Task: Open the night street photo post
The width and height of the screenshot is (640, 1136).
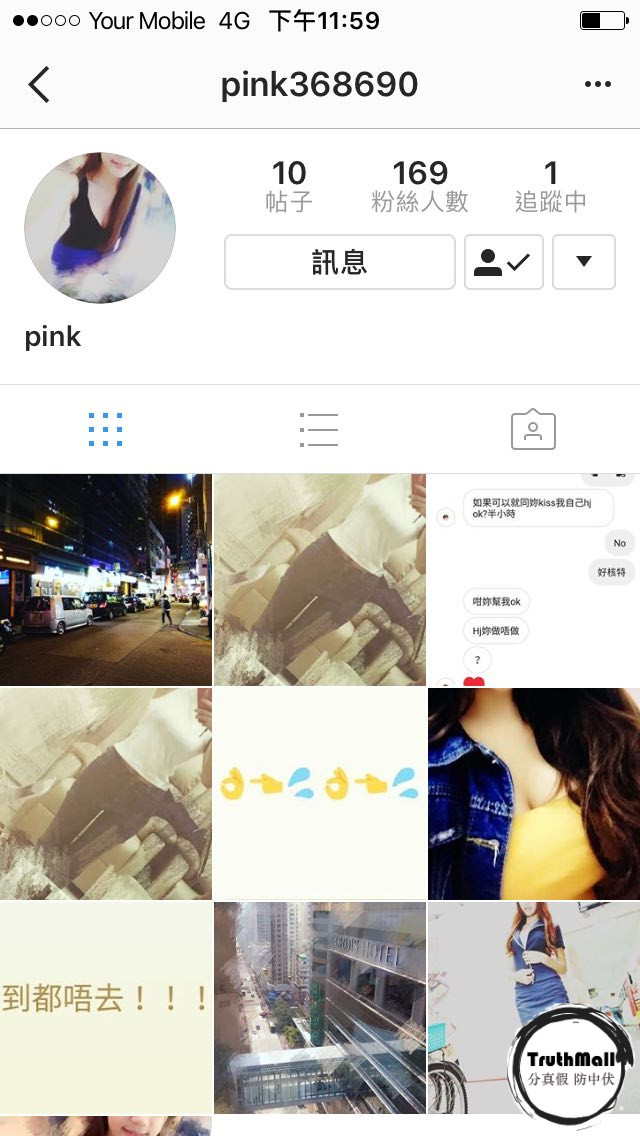Action: 105,580
